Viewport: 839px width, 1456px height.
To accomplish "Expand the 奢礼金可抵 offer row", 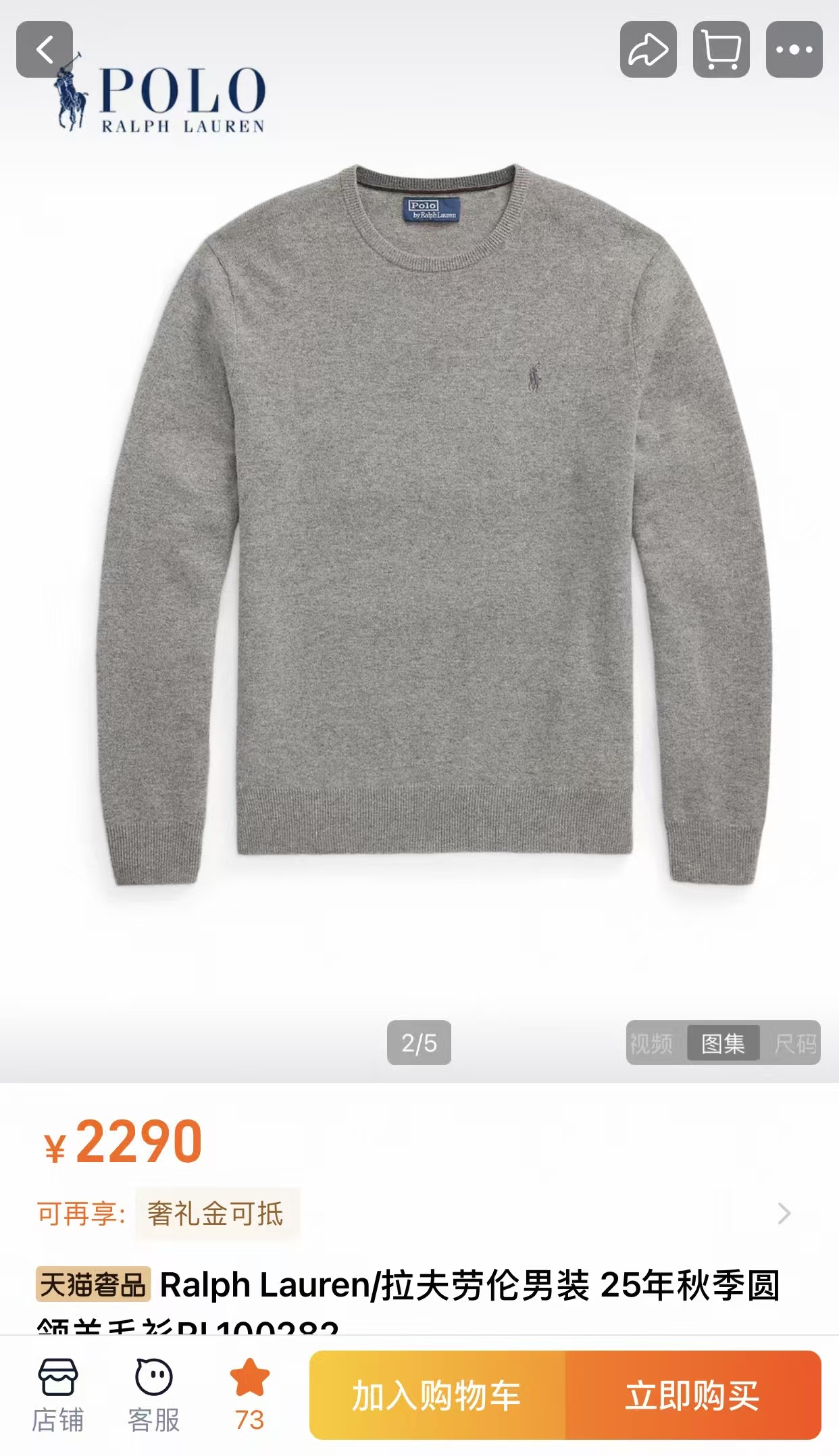I will coord(784,1213).
